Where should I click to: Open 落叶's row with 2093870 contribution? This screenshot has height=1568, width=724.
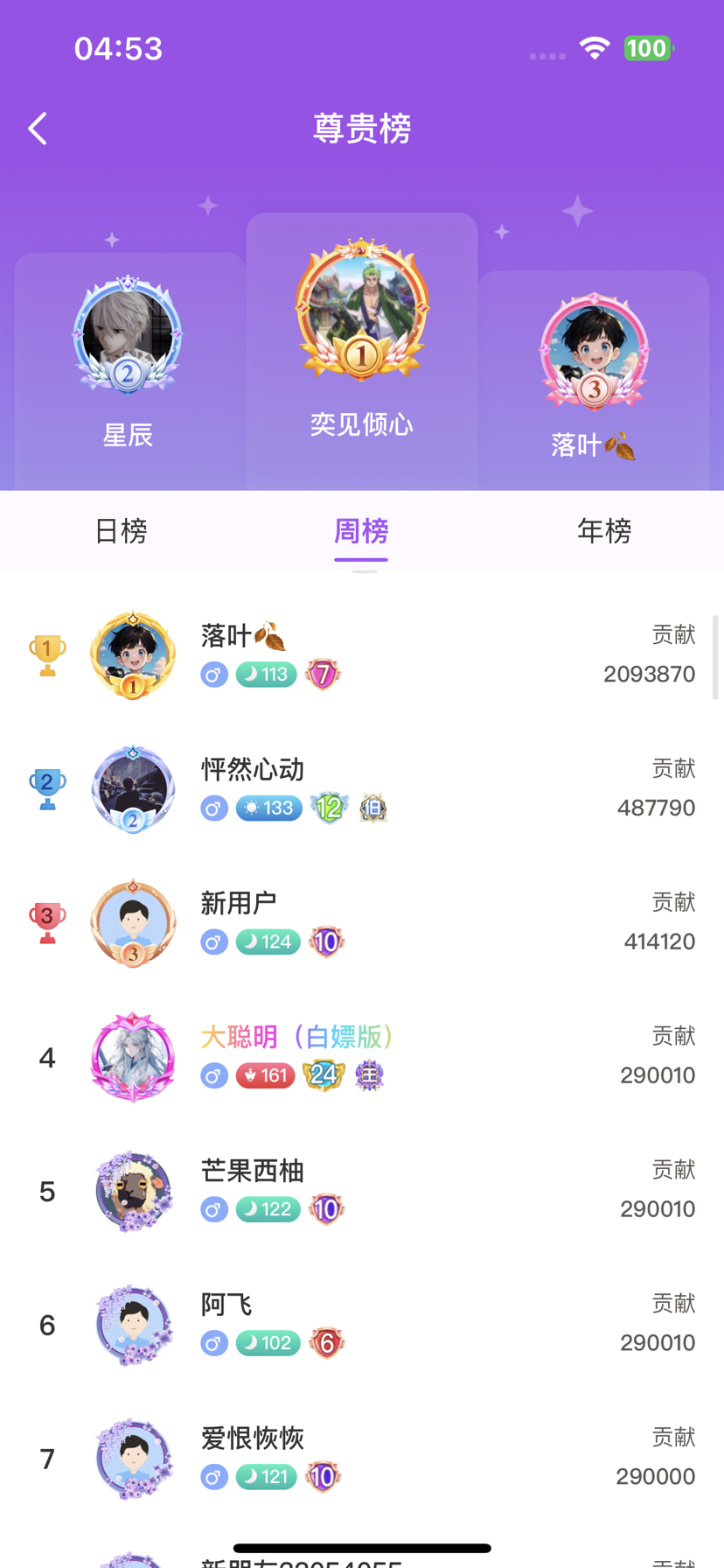click(x=362, y=654)
